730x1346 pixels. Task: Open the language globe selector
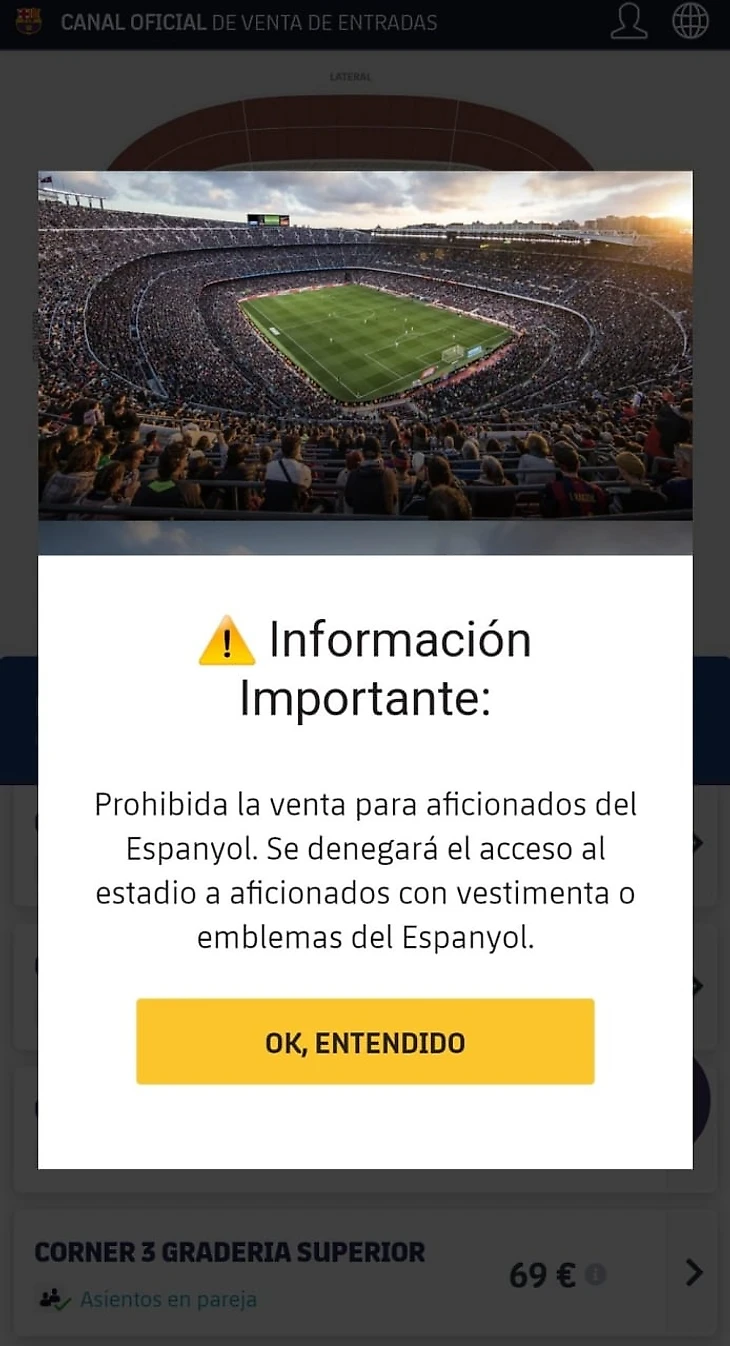[690, 21]
